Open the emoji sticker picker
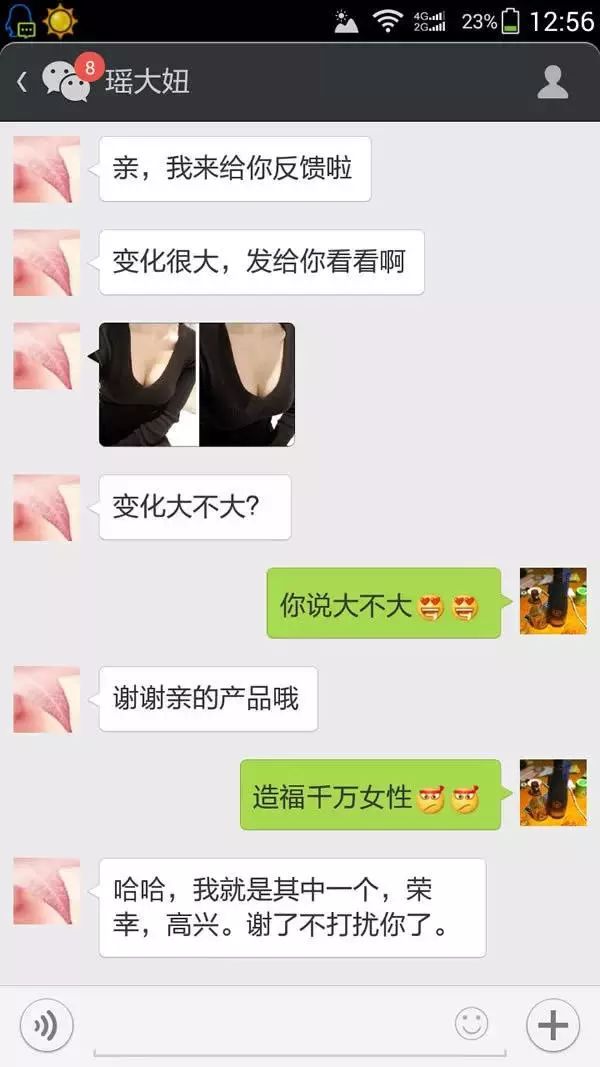The height and width of the screenshot is (1067, 600). [471, 1024]
